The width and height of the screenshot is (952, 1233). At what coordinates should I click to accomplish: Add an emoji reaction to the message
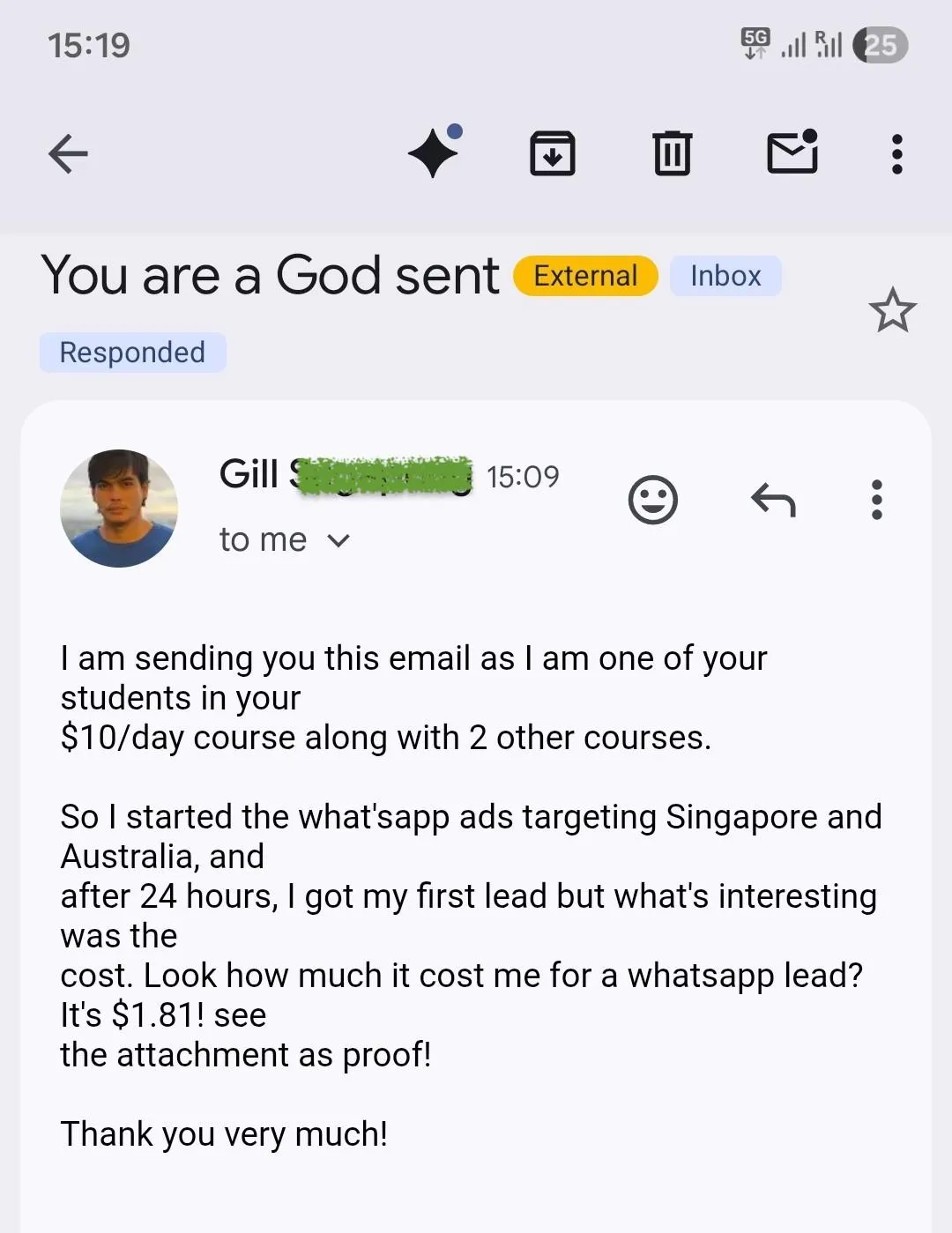(652, 501)
